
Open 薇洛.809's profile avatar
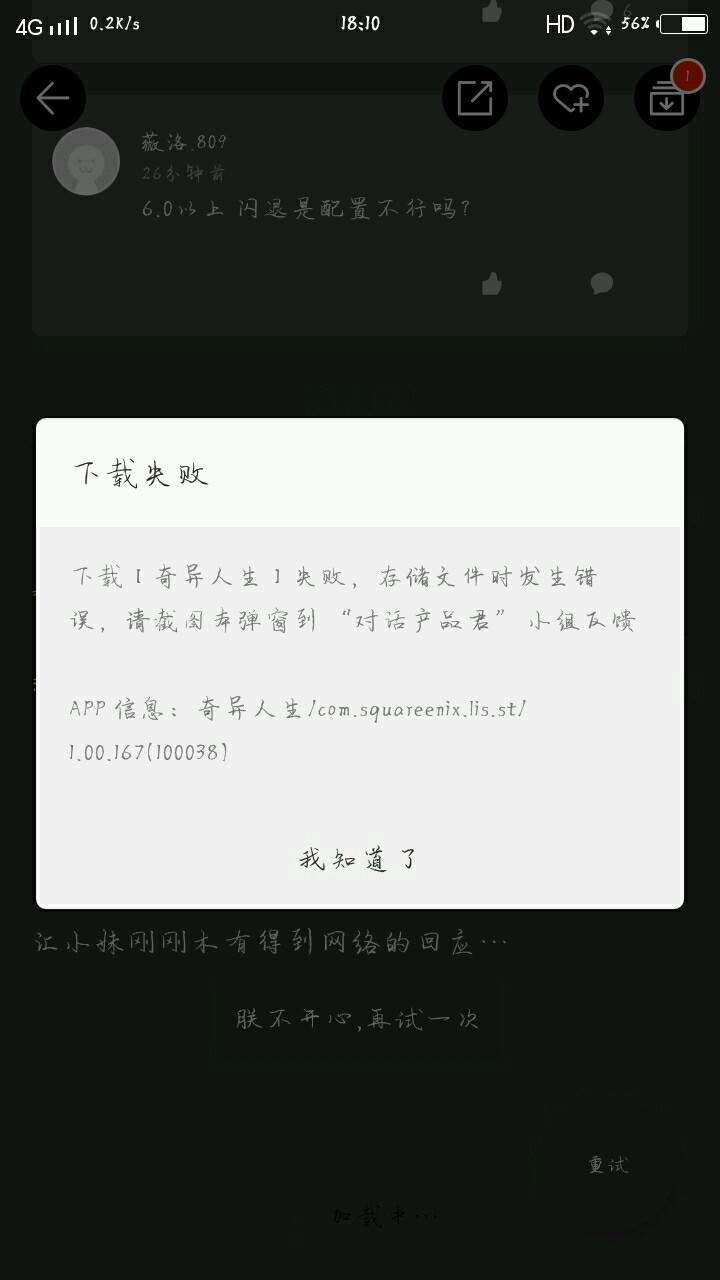coord(86,161)
